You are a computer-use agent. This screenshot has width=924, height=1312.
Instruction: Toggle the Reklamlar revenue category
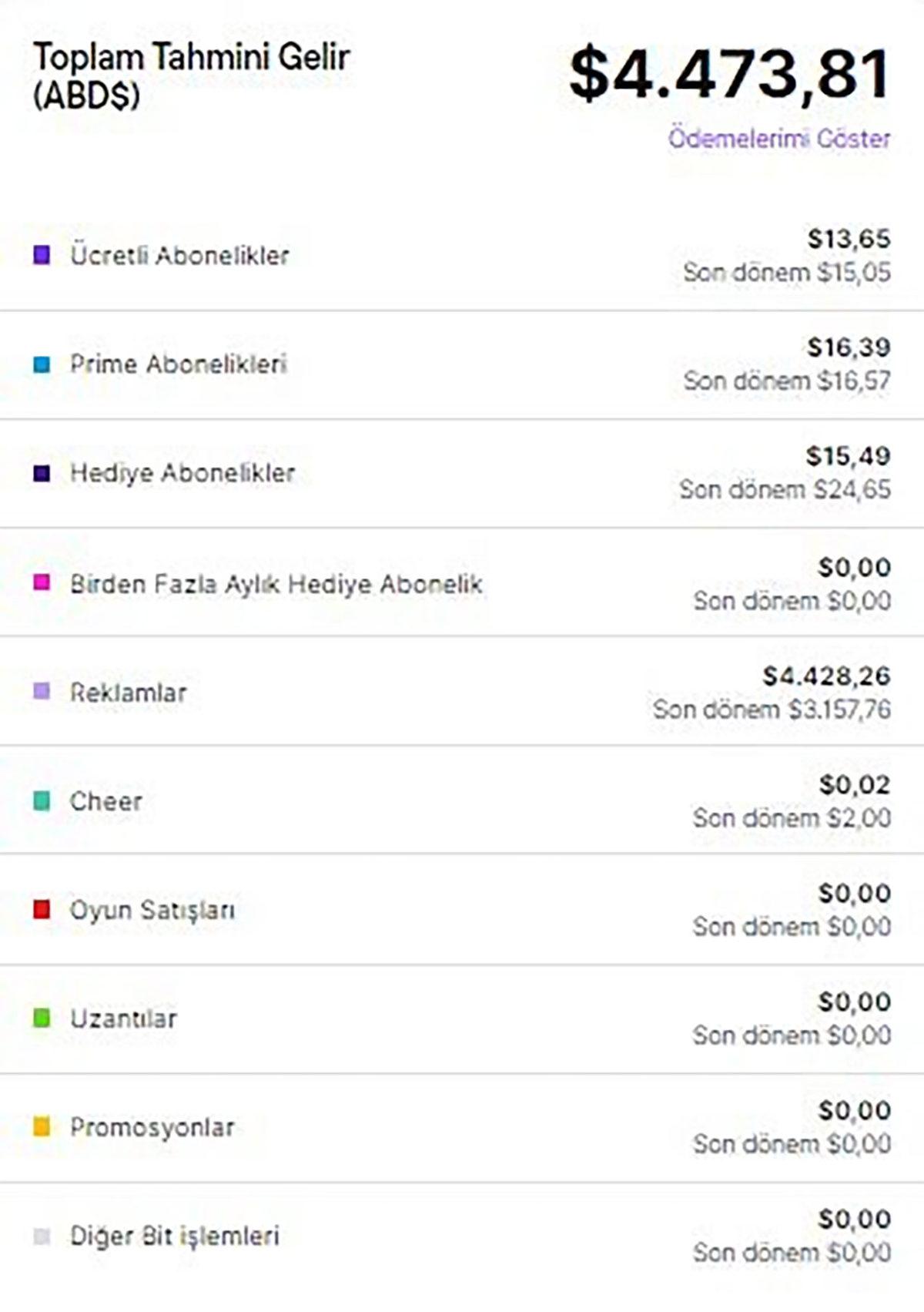point(462,691)
